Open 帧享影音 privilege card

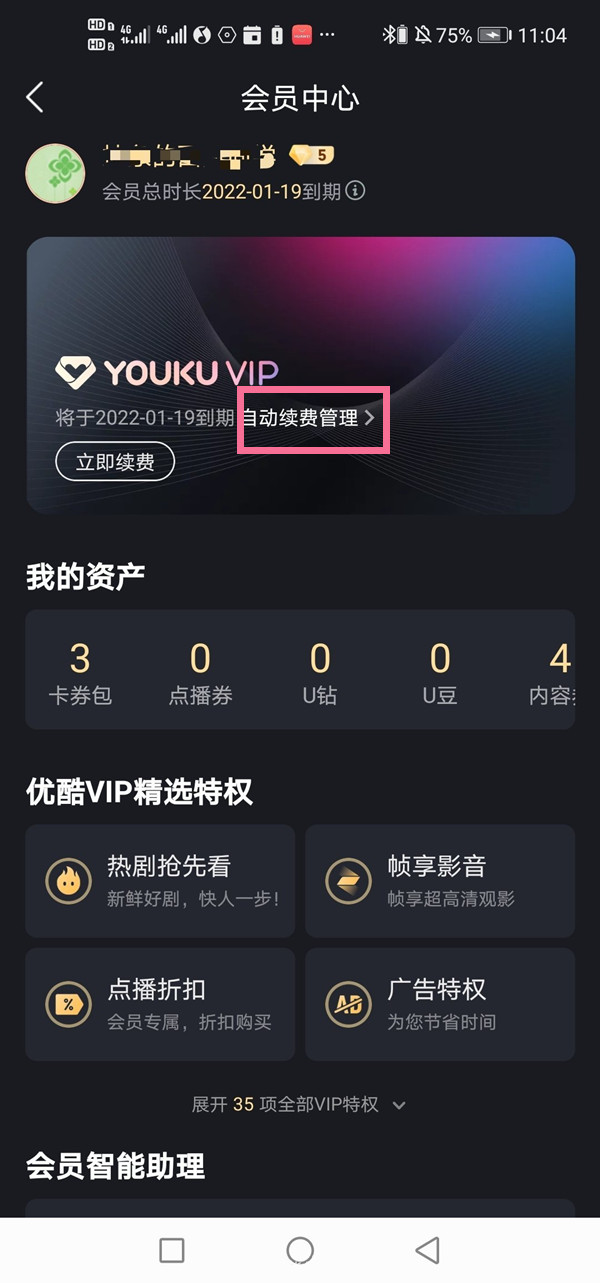click(x=440, y=881)
